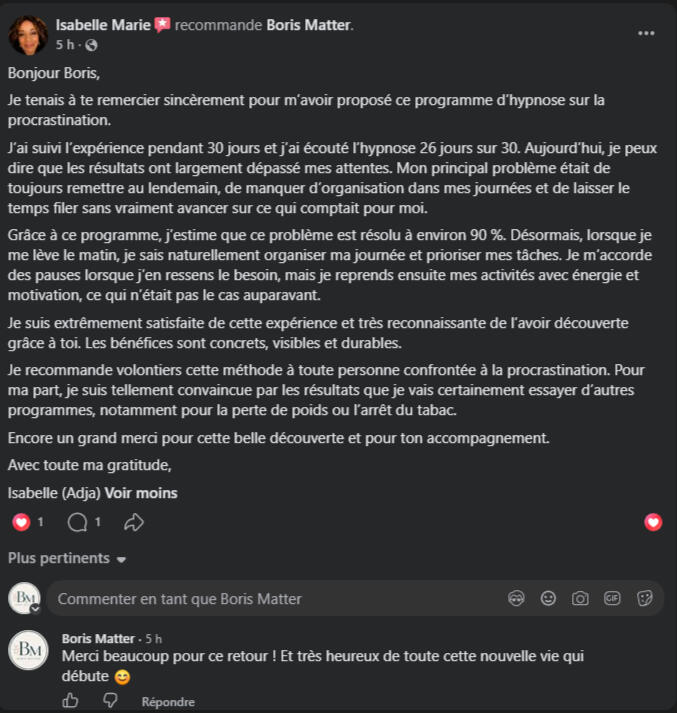The width and height of the screenshot is (677, 713).
Task: Open comments via the speech bubble icon
Action: tap(77, 522)
